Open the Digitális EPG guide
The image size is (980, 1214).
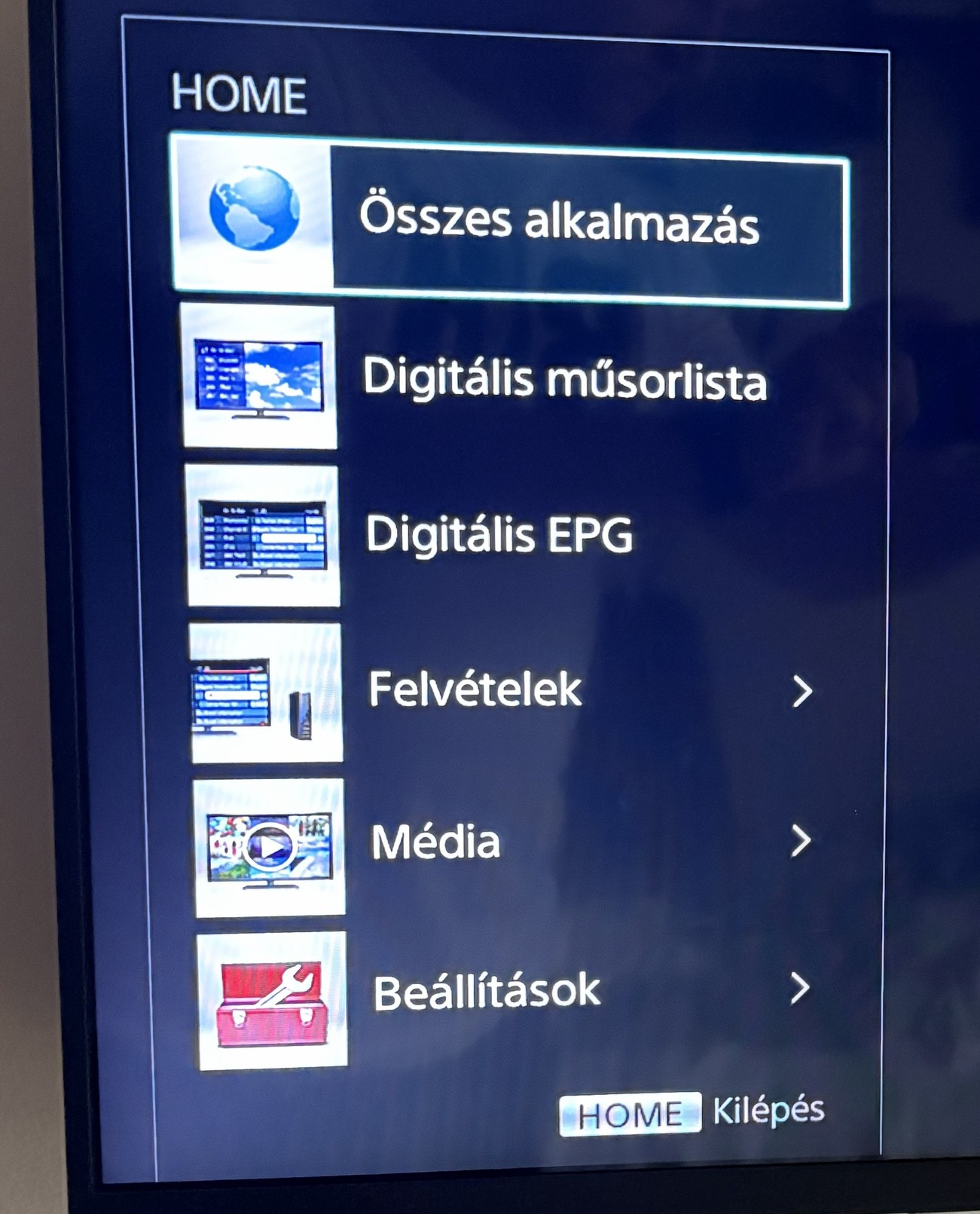coord(499,534)
